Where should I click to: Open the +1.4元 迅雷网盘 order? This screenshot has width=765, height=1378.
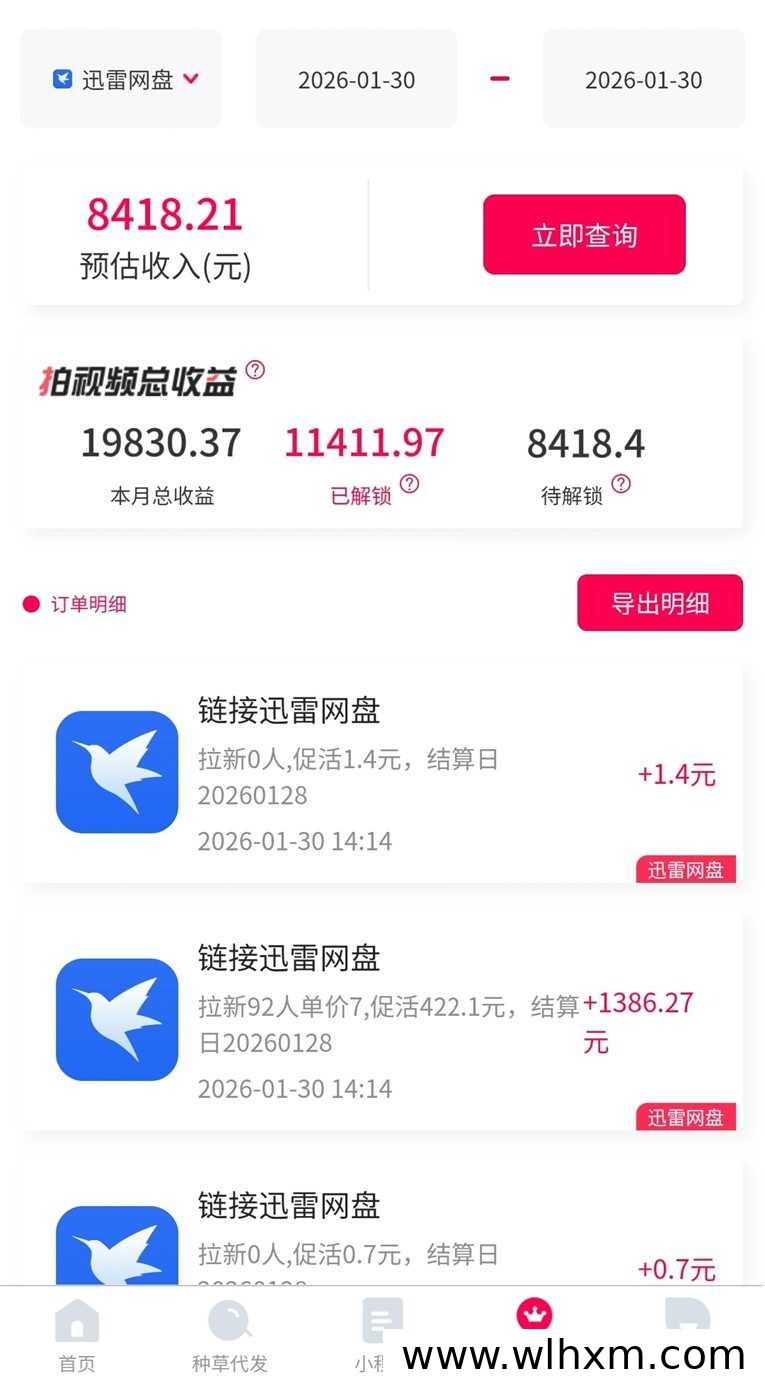click(382, 773)
